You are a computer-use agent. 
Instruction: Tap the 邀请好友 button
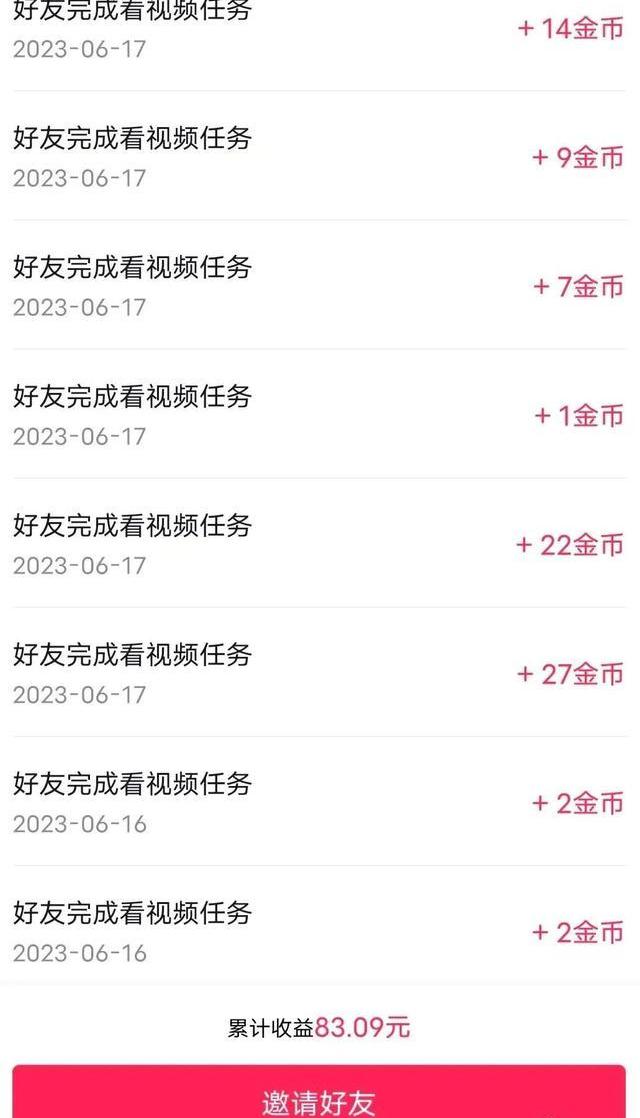319,1095
